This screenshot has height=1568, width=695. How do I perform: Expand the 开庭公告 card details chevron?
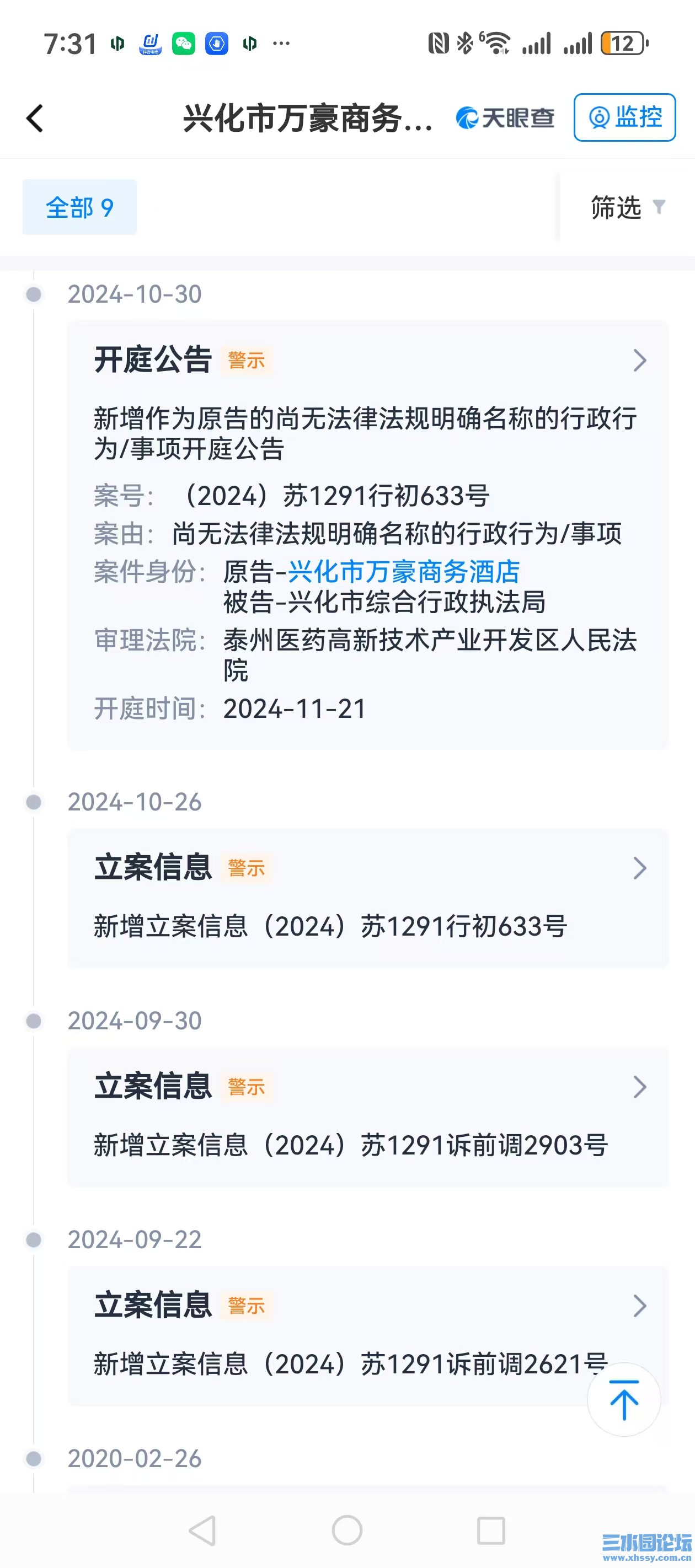640,361
